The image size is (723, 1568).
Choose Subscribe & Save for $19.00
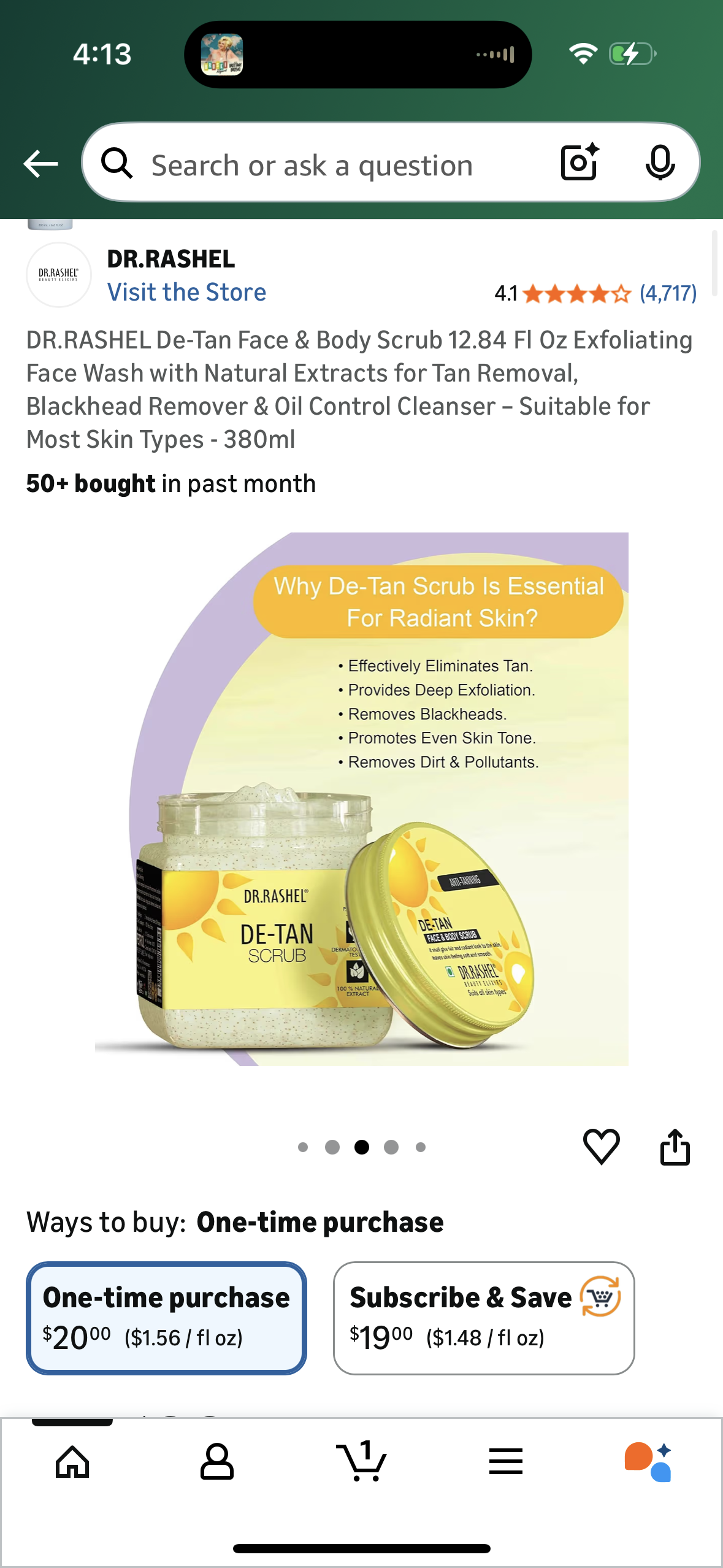click(x=483, y=1317)
